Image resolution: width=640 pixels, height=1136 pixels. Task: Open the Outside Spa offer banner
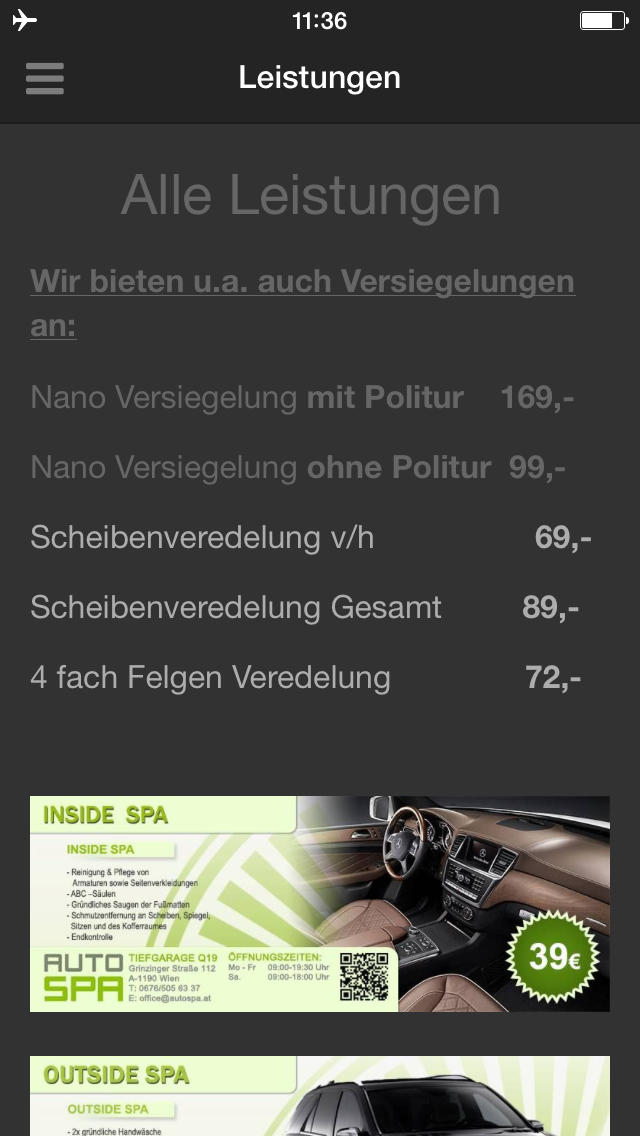[x=320, y=1096]
